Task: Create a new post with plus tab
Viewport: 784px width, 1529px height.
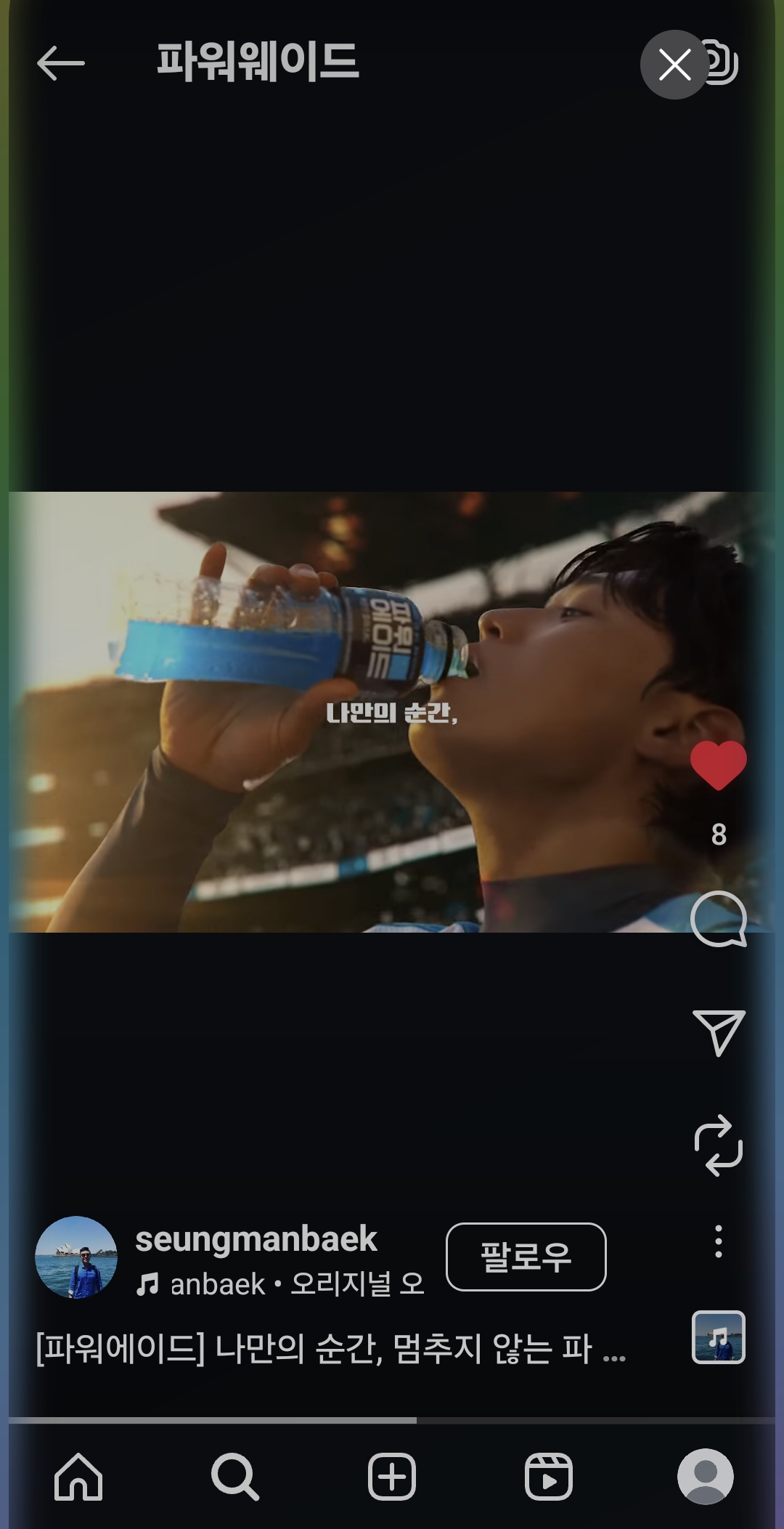Action: (392, 1477)
